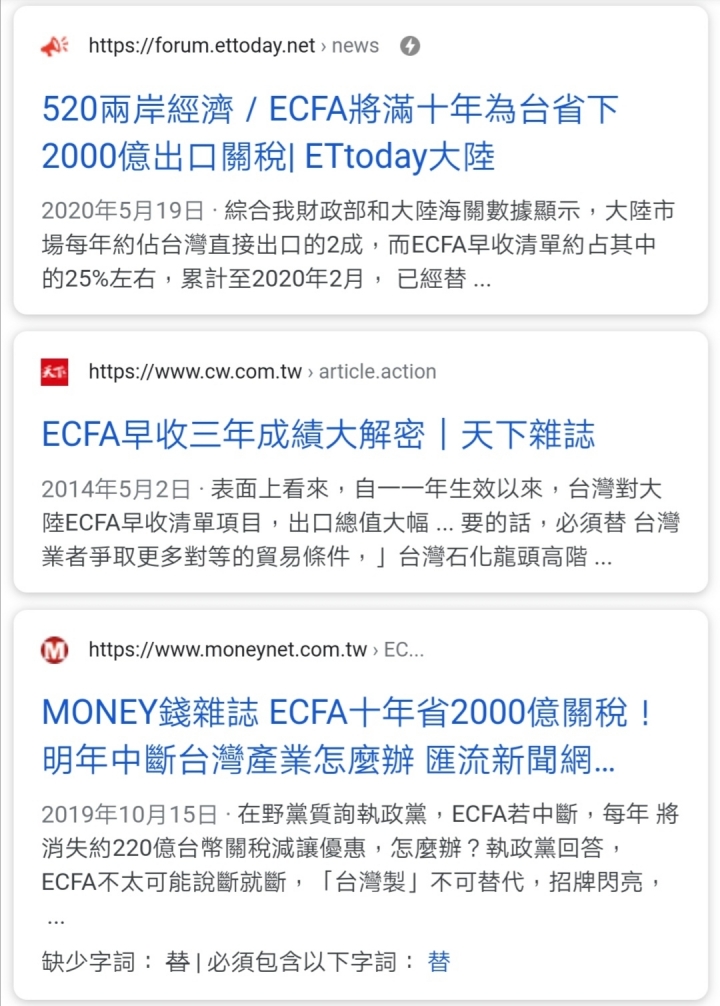Viewport: 720px width, 1006px height.
Task: Tap the 替 must-include keyword link
Action: click(x=438, y=962)
